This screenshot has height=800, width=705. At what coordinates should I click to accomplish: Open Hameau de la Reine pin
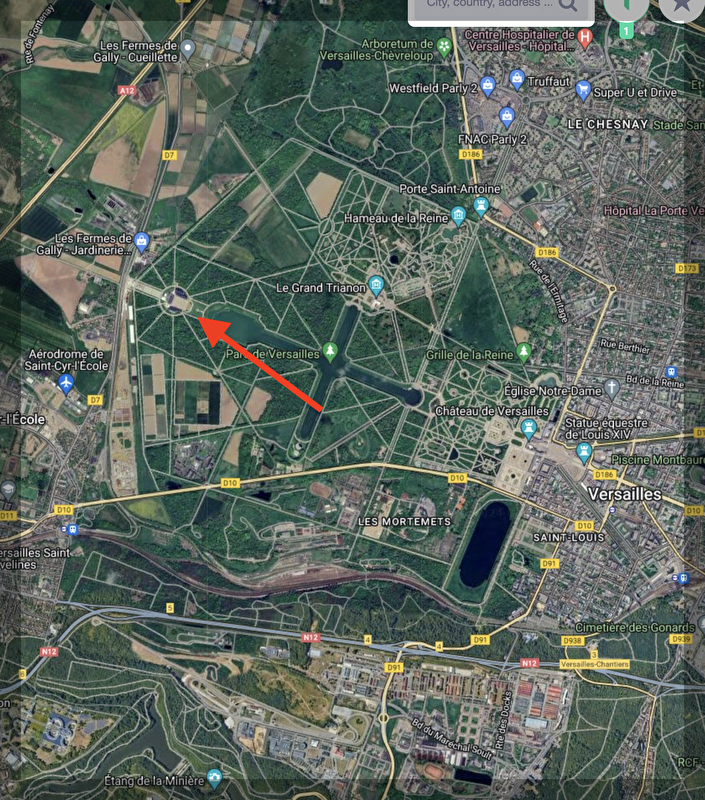459,216
